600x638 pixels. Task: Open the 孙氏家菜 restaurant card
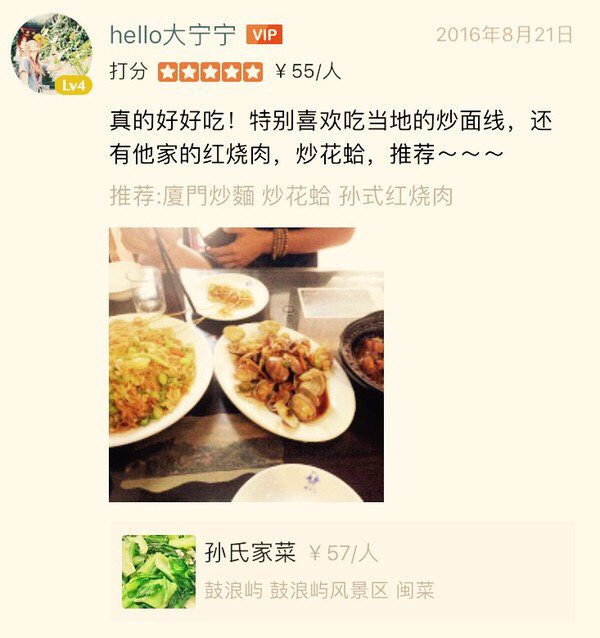pos(345,571)
